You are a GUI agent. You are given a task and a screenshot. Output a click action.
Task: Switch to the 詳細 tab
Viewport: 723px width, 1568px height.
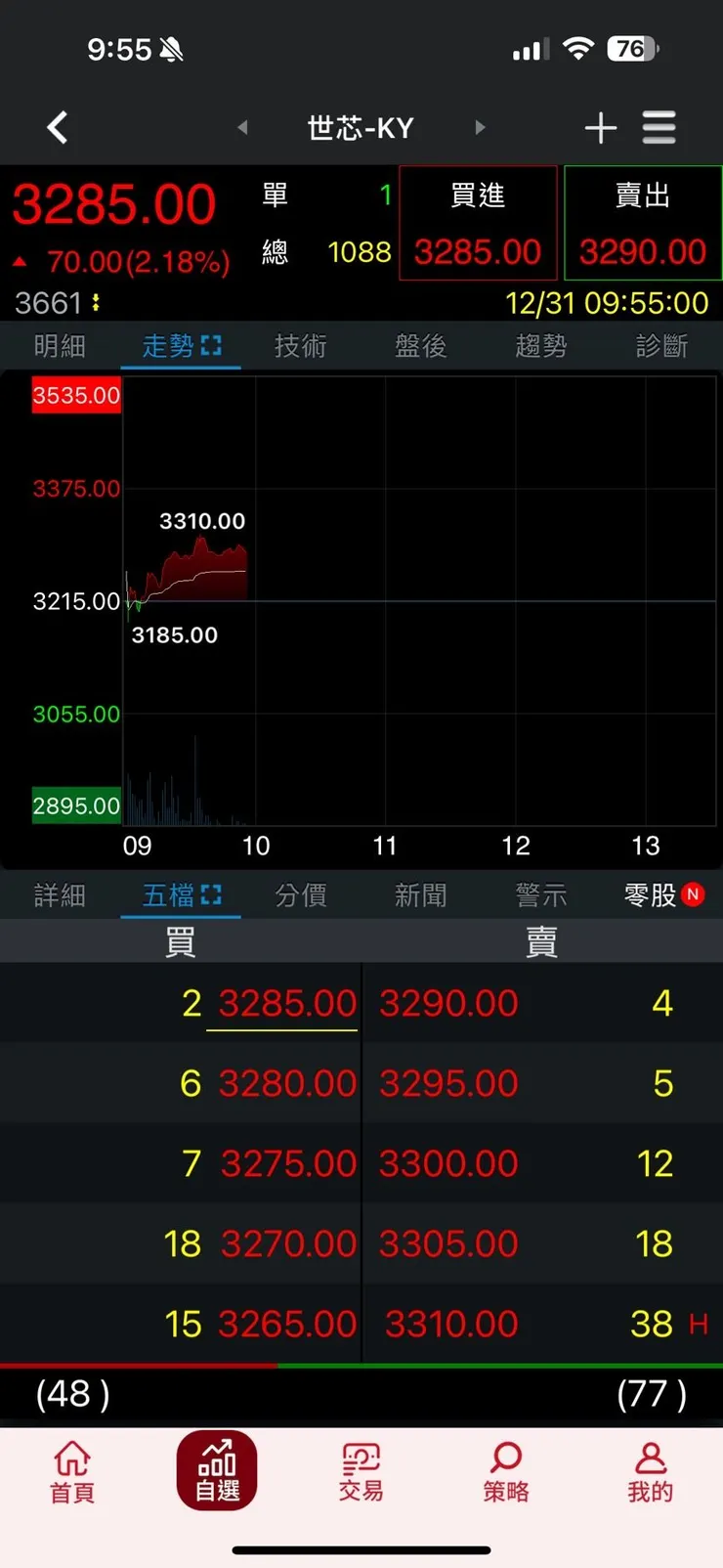60,895
